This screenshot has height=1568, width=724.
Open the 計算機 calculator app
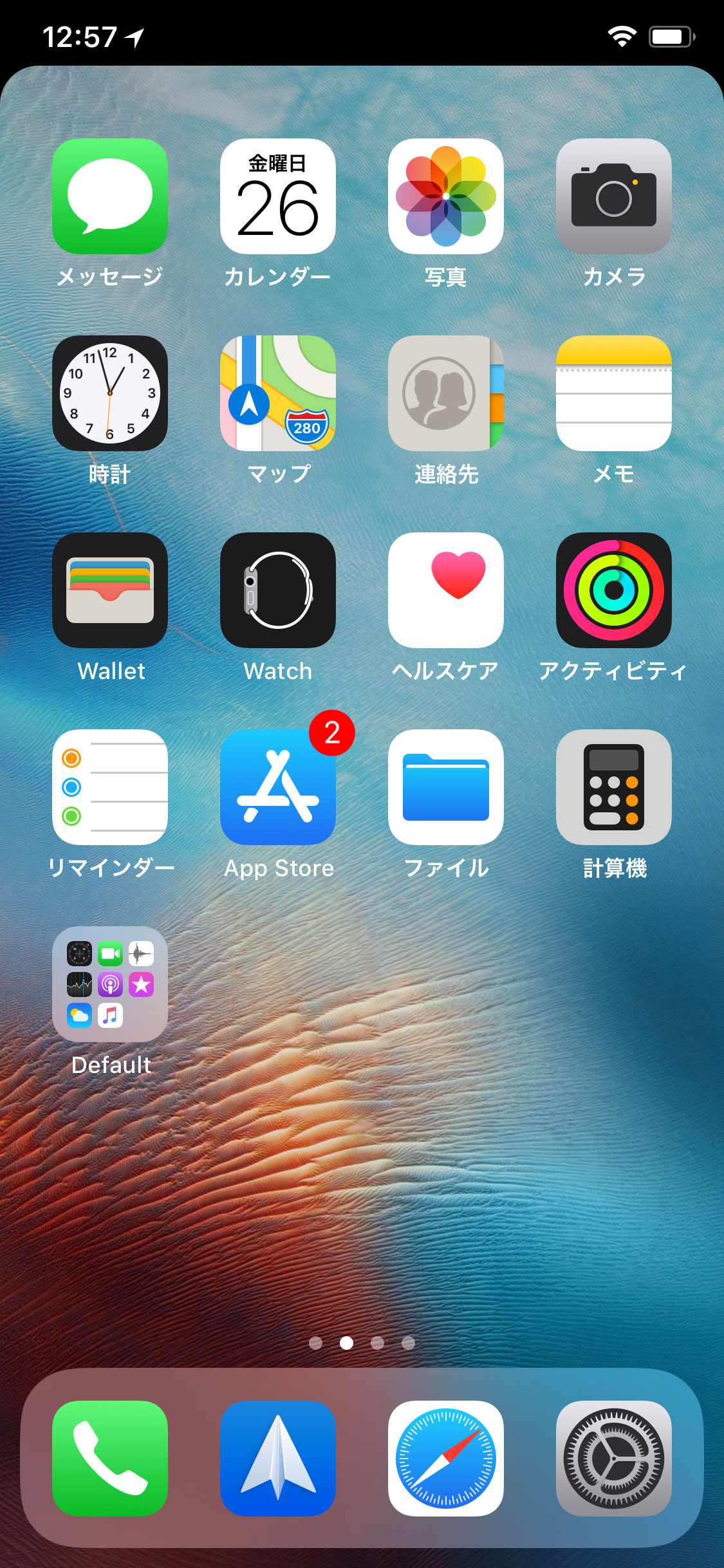(614, 787)
